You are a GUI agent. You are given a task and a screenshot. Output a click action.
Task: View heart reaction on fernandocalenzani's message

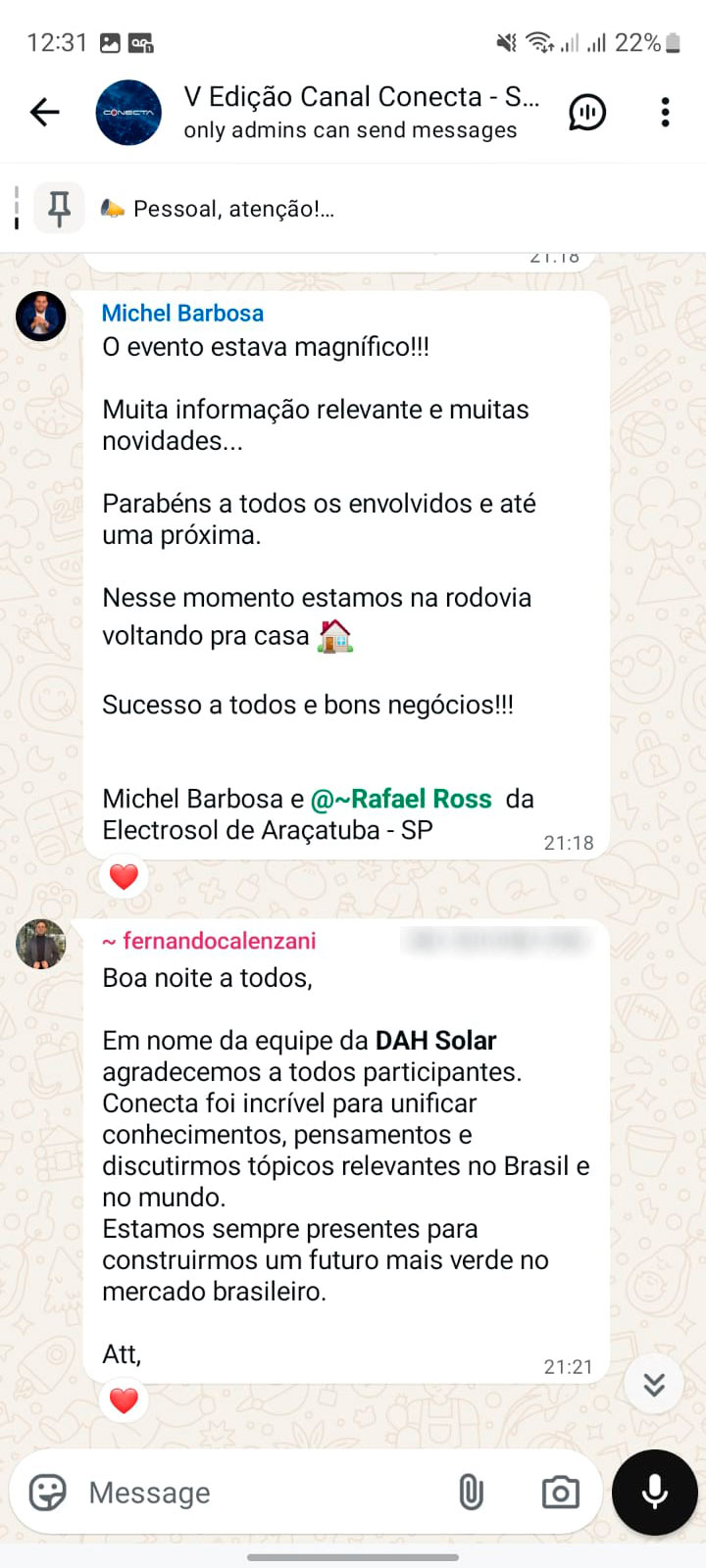(x=124, y=1399)
